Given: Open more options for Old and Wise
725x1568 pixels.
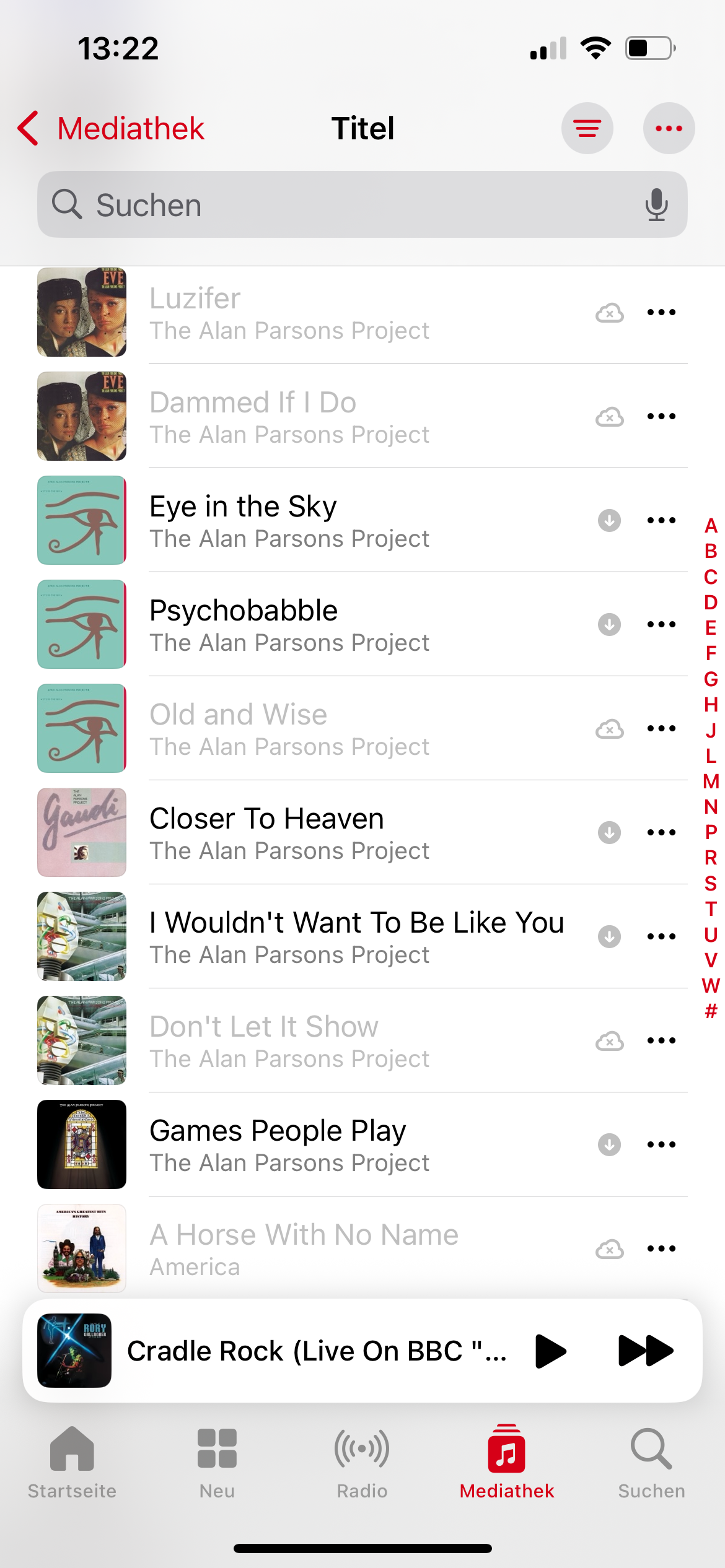Looking at the screenshot, I should click(661, 728).
